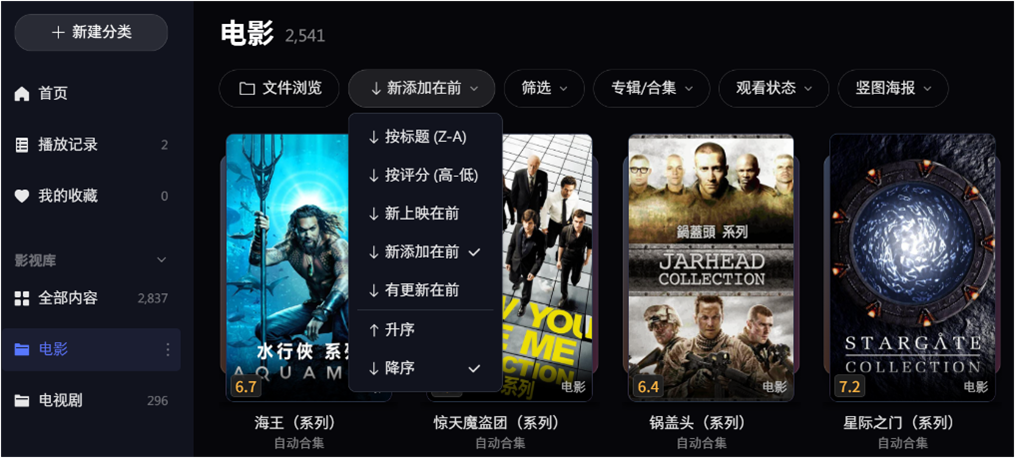
Task: Switch to 电视剧 library
Action: click(x=60, y=401)
